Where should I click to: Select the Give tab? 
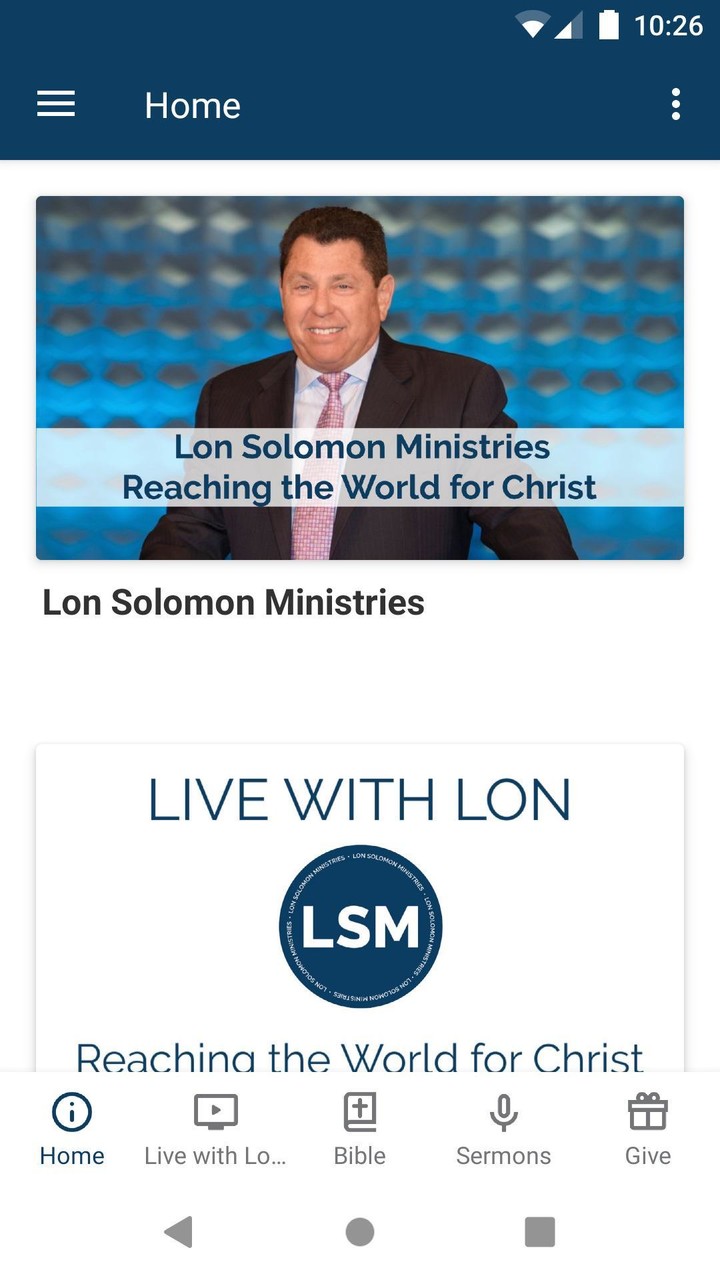(x=647, y=1130)
